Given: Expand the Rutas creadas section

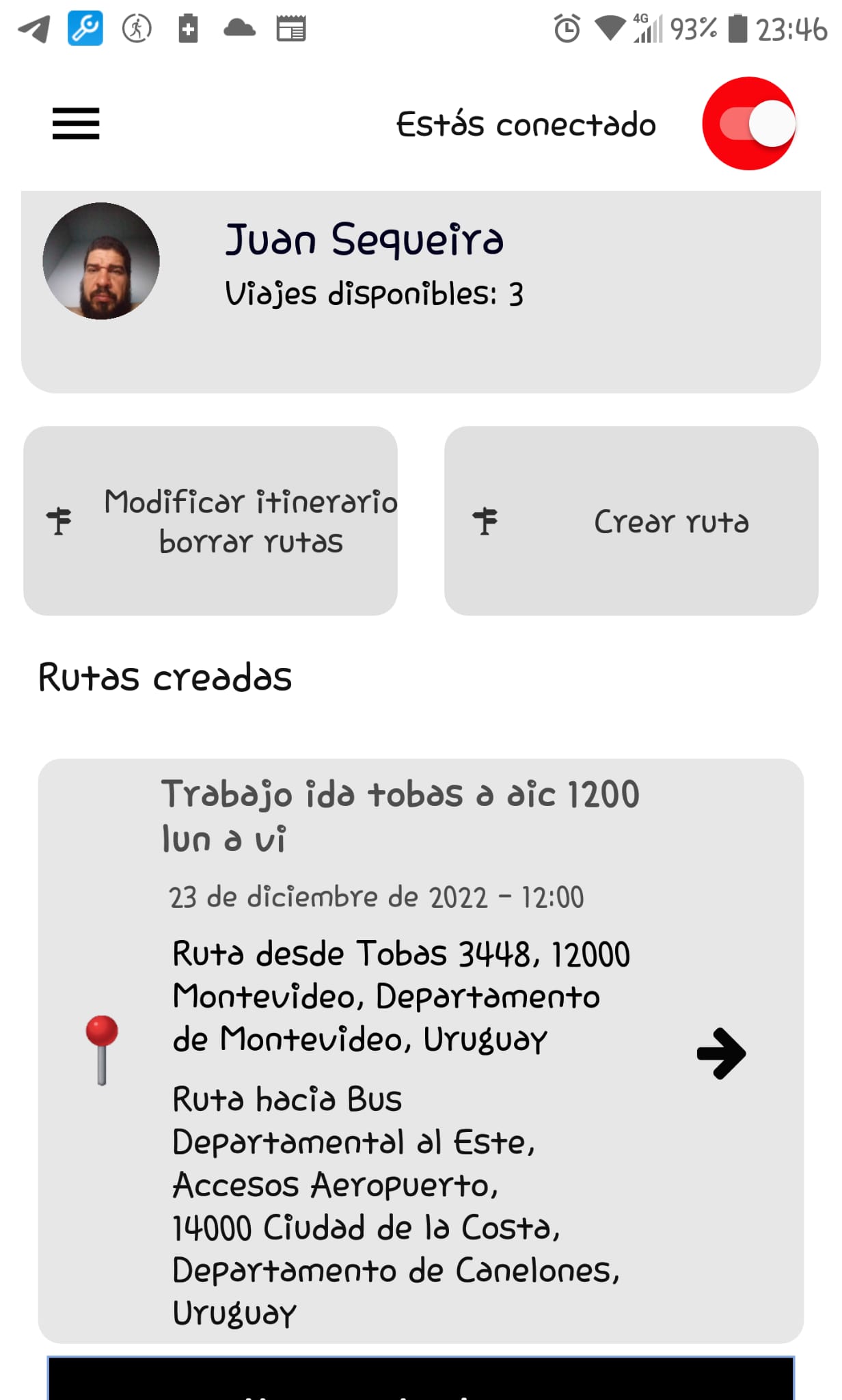Looking at the screenshot, I should click(x=165, y=677).
